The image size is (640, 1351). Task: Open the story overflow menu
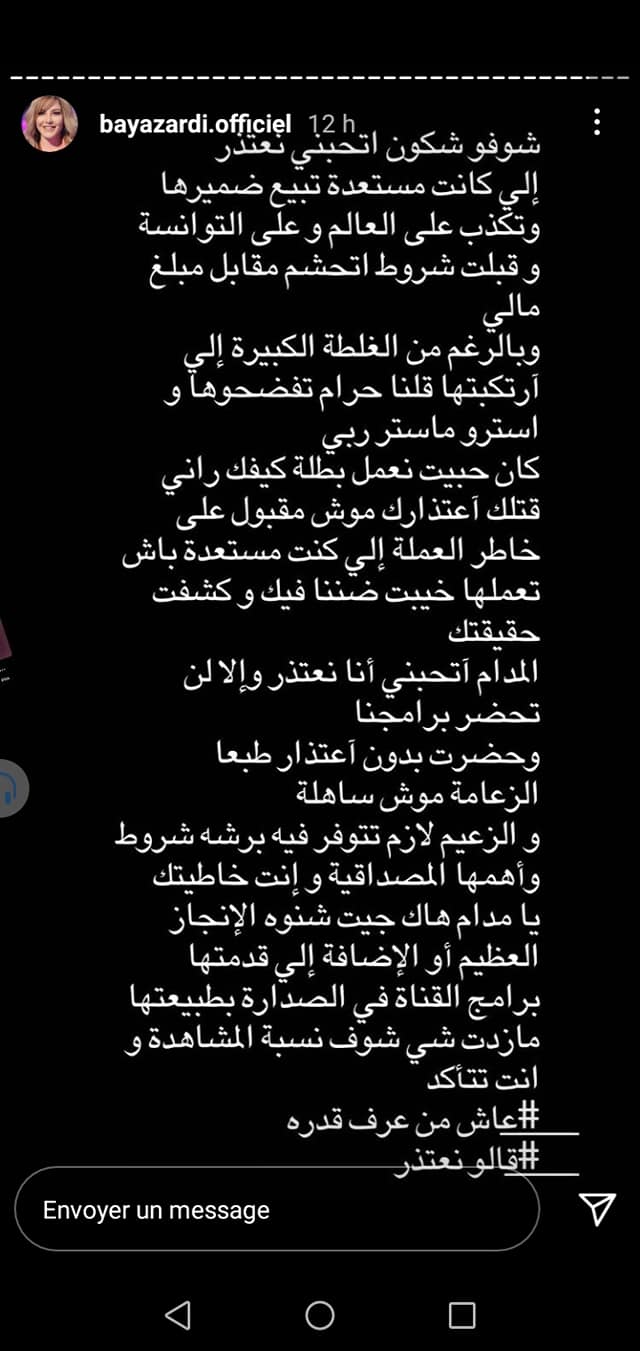(597, 123)
